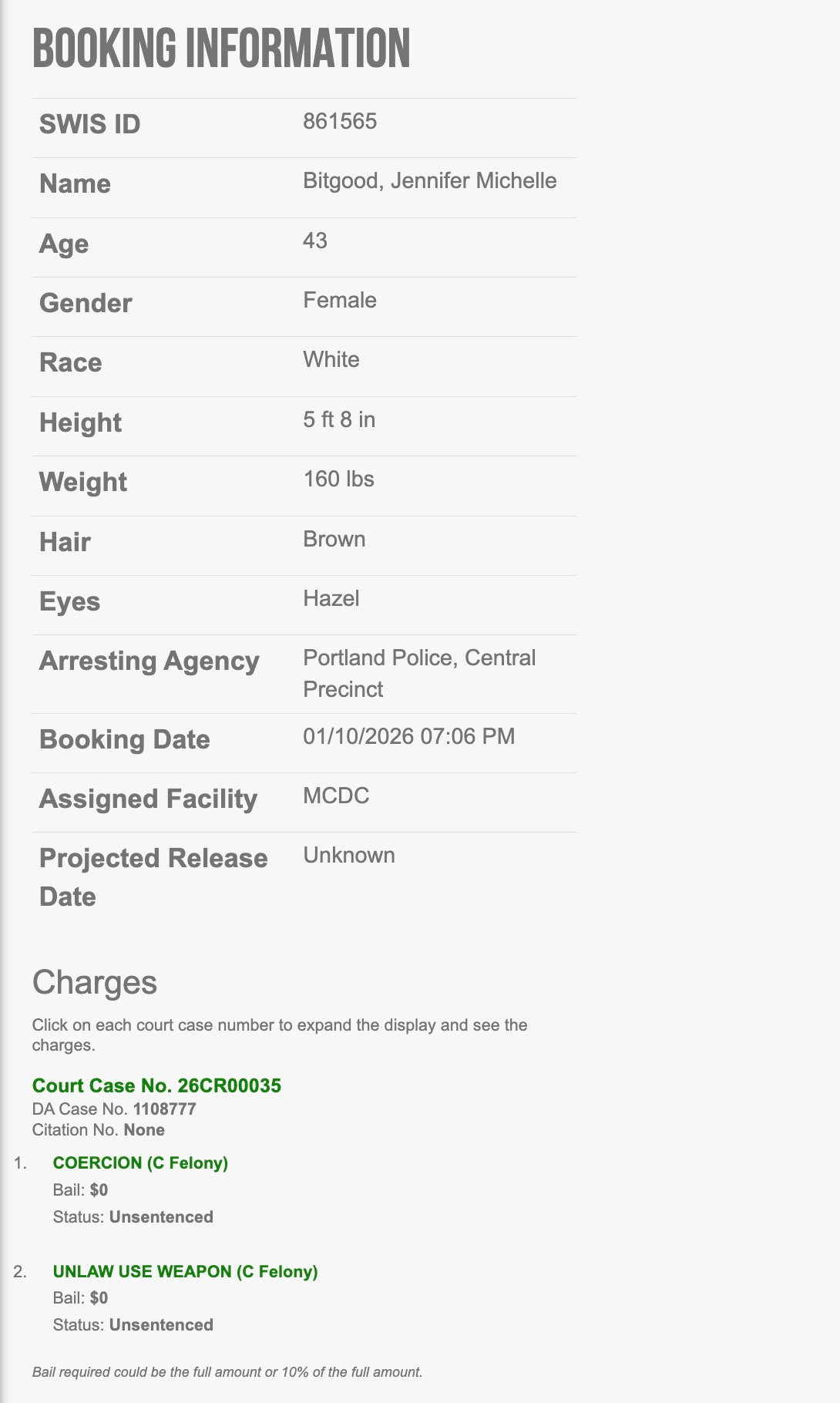The height and width of the screenshot is (1403, 840).
Task: Expand Court Case No. 26CR00035
Action: coord(156,1085)
